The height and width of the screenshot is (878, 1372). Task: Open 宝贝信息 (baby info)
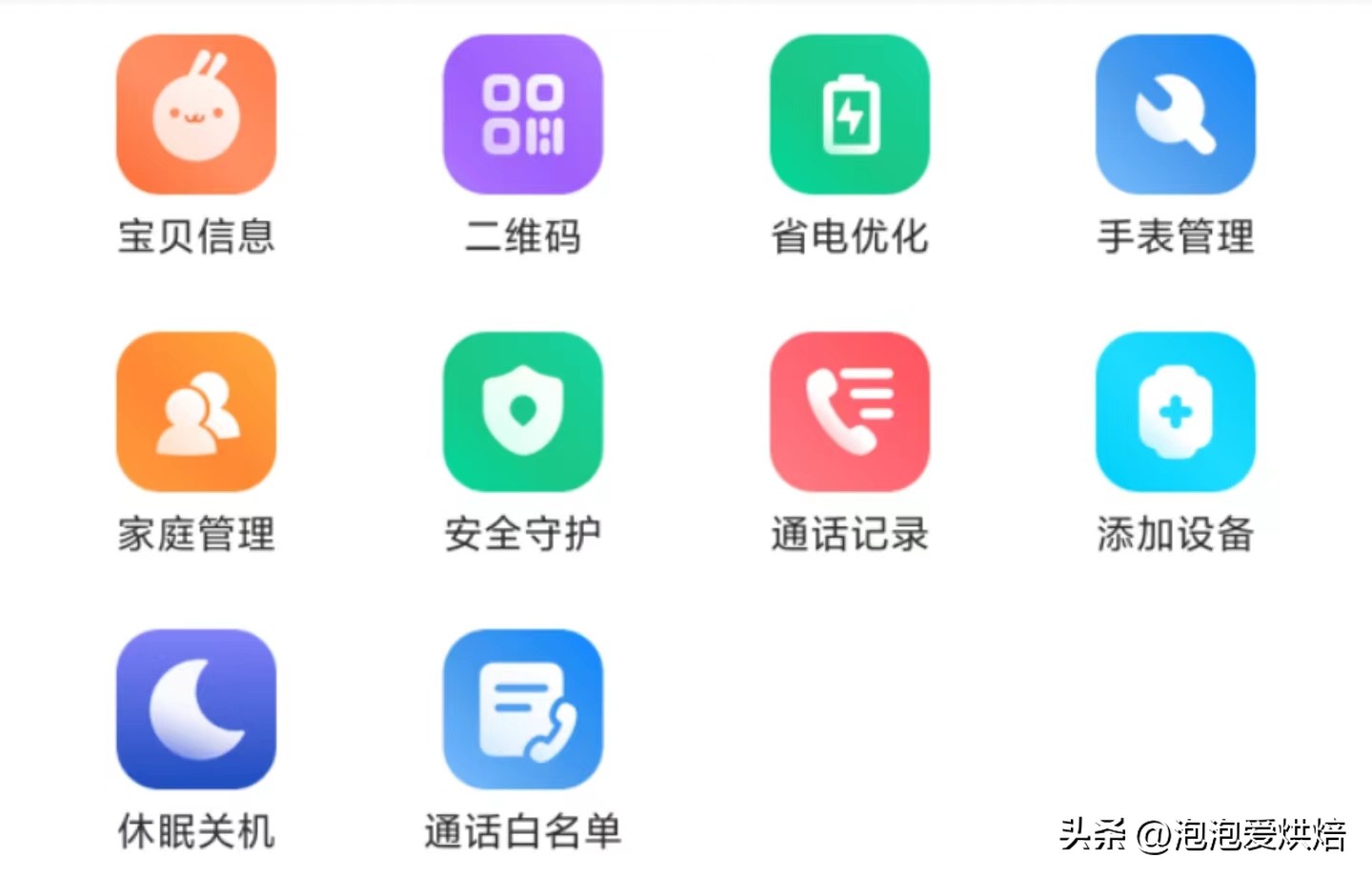click(x=196, y=115)
